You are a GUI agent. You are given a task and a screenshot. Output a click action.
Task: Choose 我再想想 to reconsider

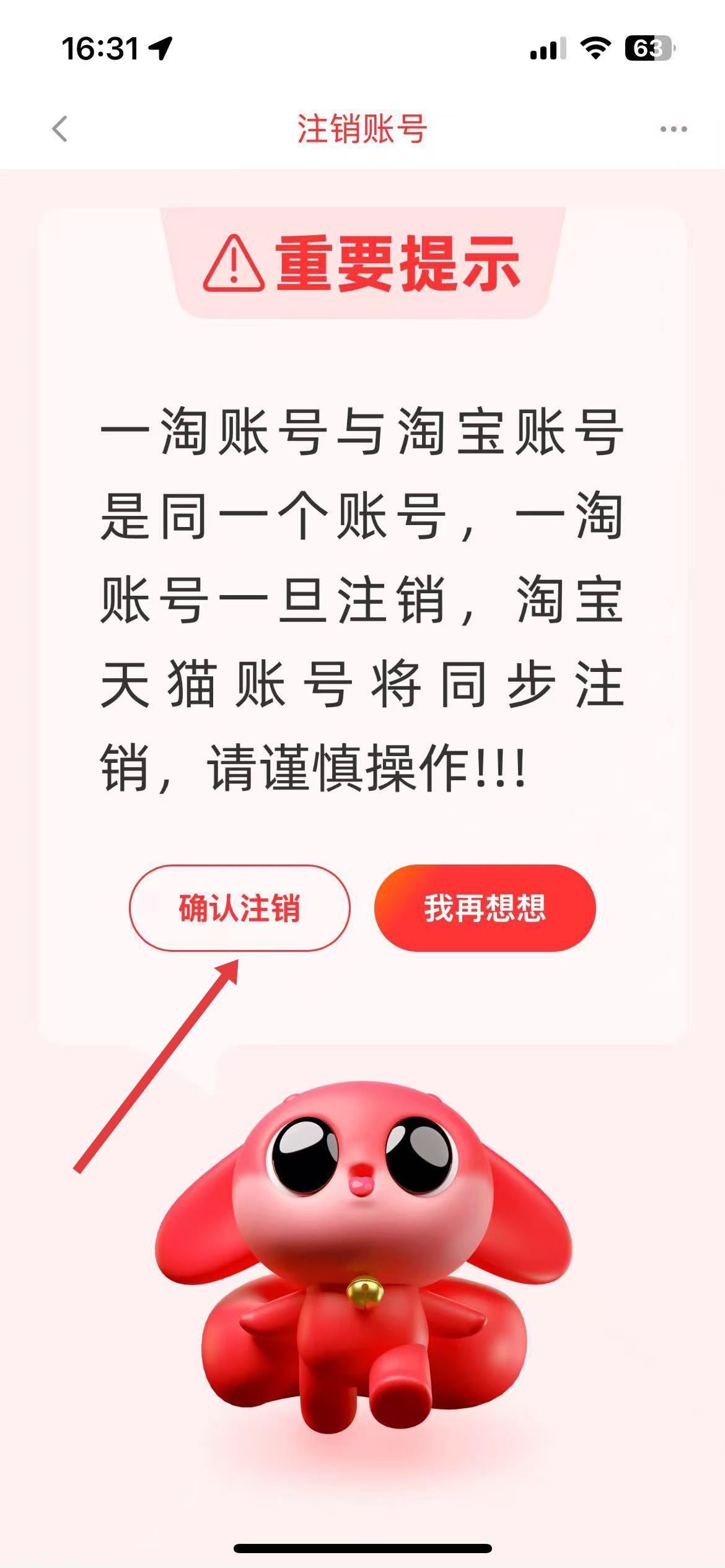point(485,908)
